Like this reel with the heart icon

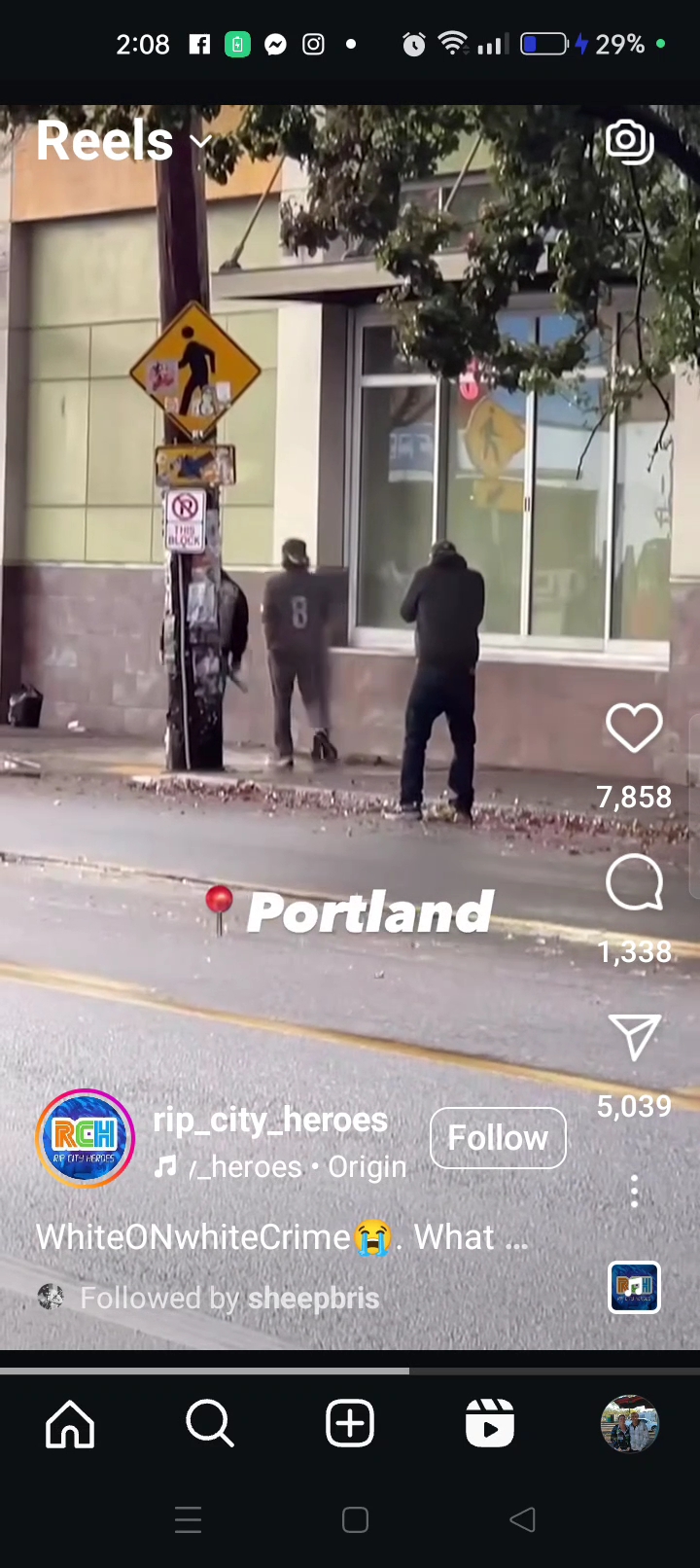(634, 729)
